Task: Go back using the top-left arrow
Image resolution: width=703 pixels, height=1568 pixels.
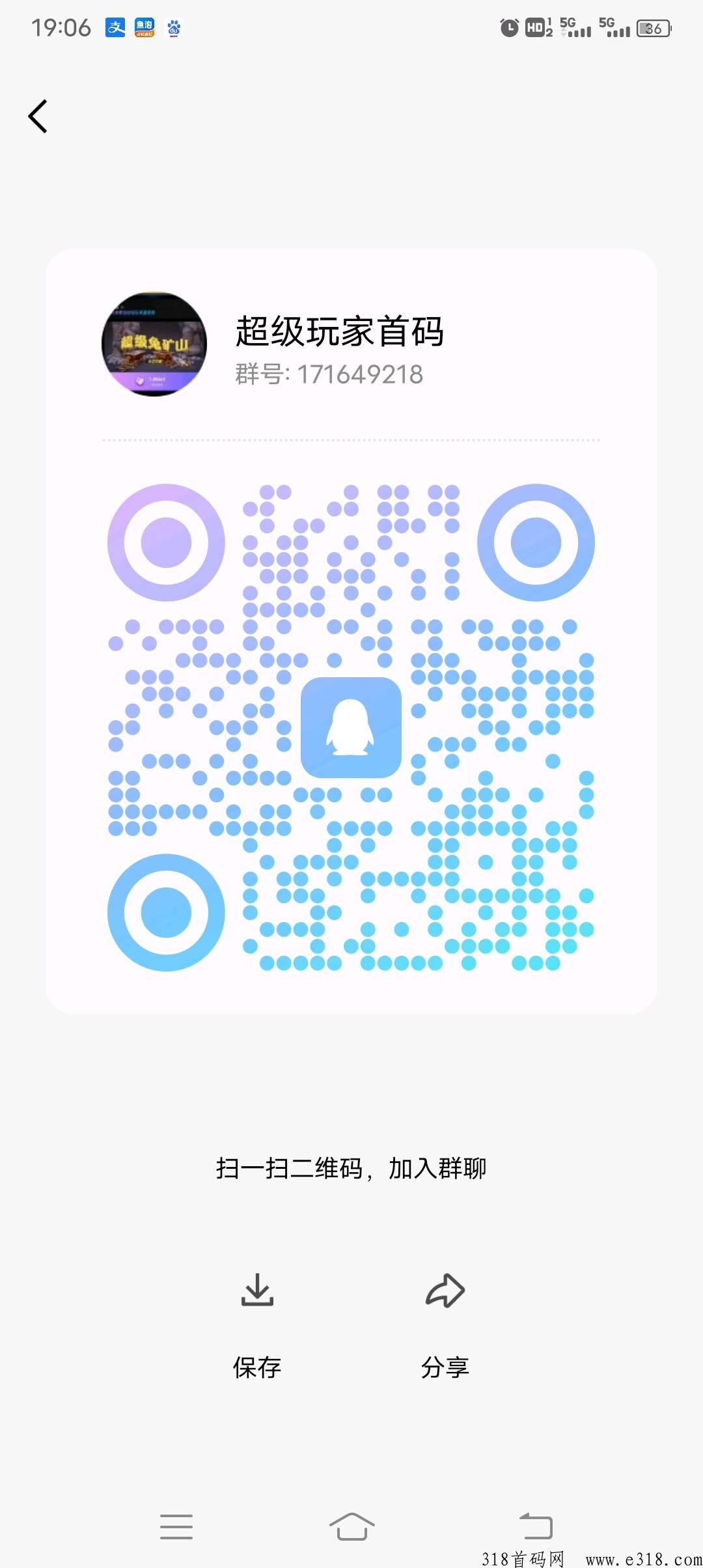Action: point(38,117)
